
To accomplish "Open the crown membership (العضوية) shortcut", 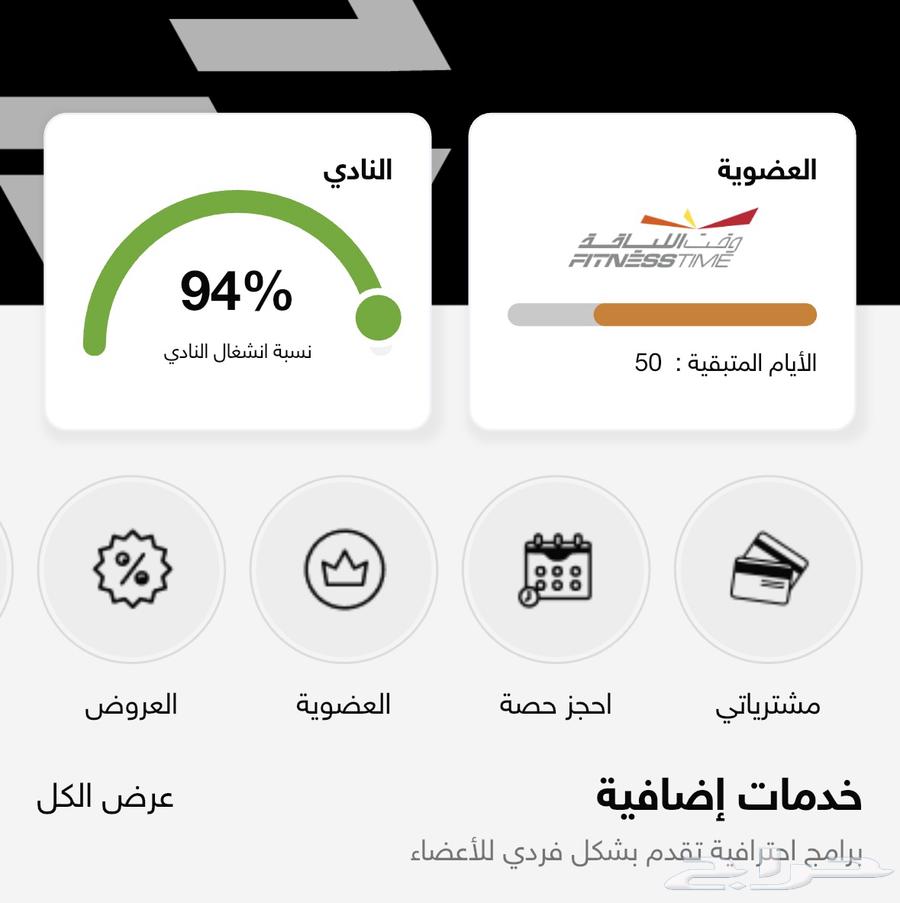I will coord(344,570).
